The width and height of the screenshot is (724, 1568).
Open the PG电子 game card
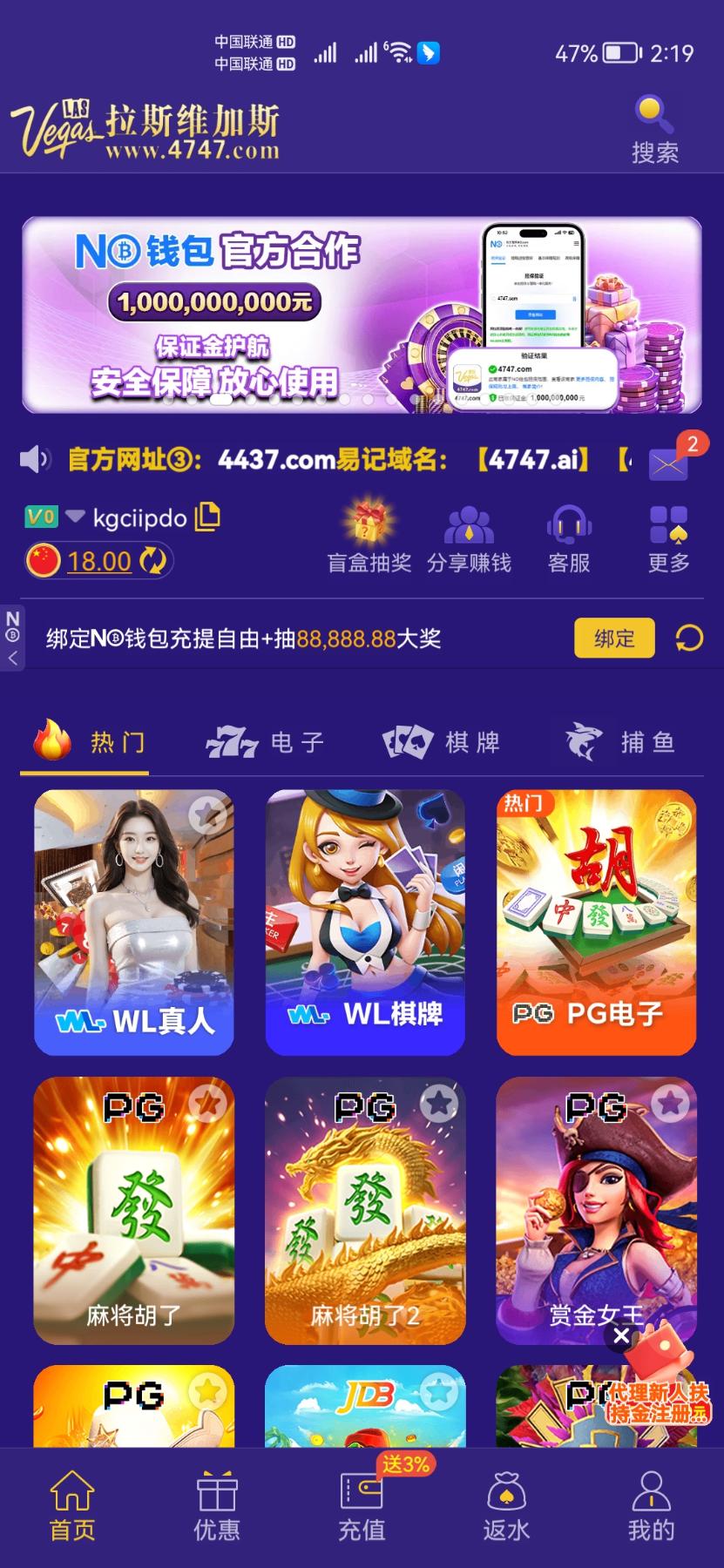coord(596,922)
